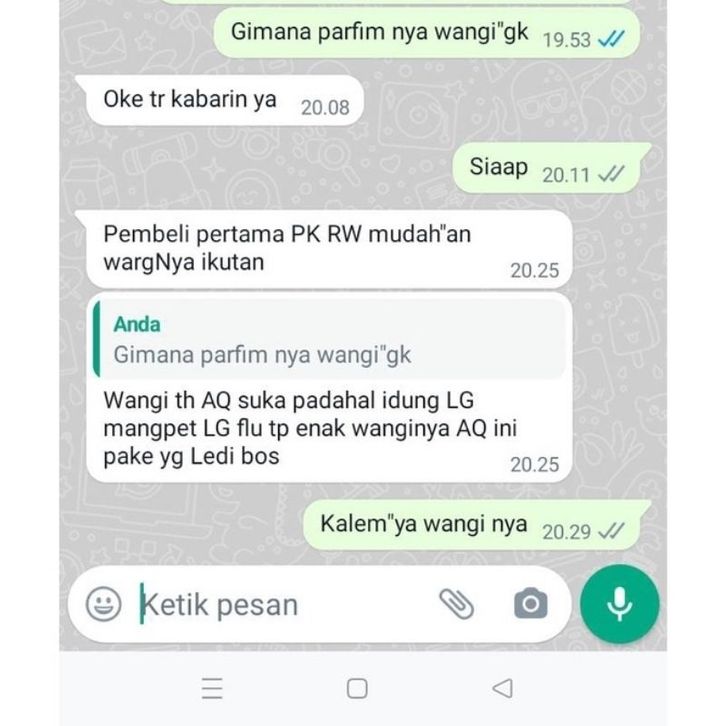Open the emoji picker

[x=103, y=603]
